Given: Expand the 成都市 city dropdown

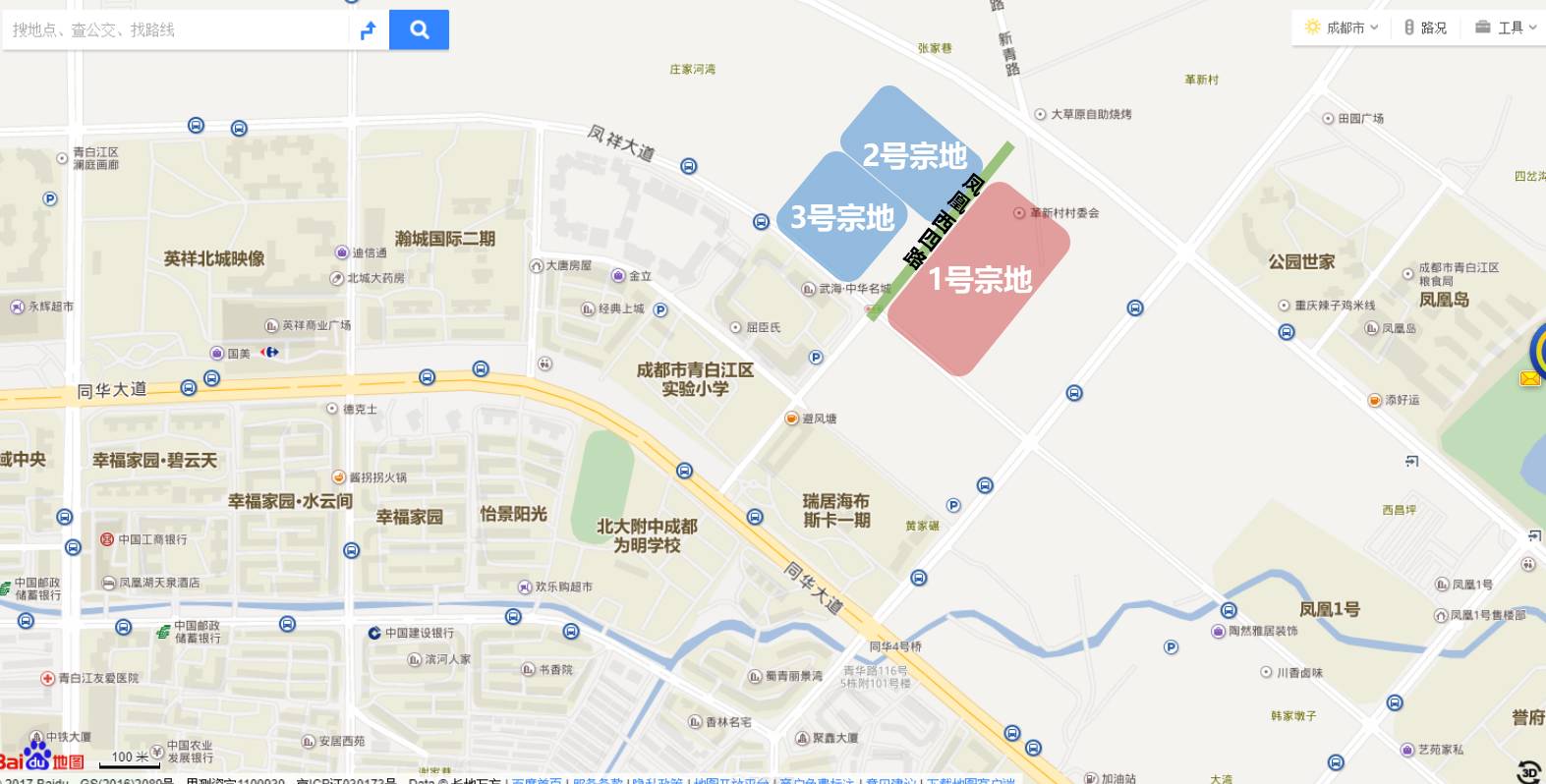Looking at the screenshot, I should pos(1342,28).
